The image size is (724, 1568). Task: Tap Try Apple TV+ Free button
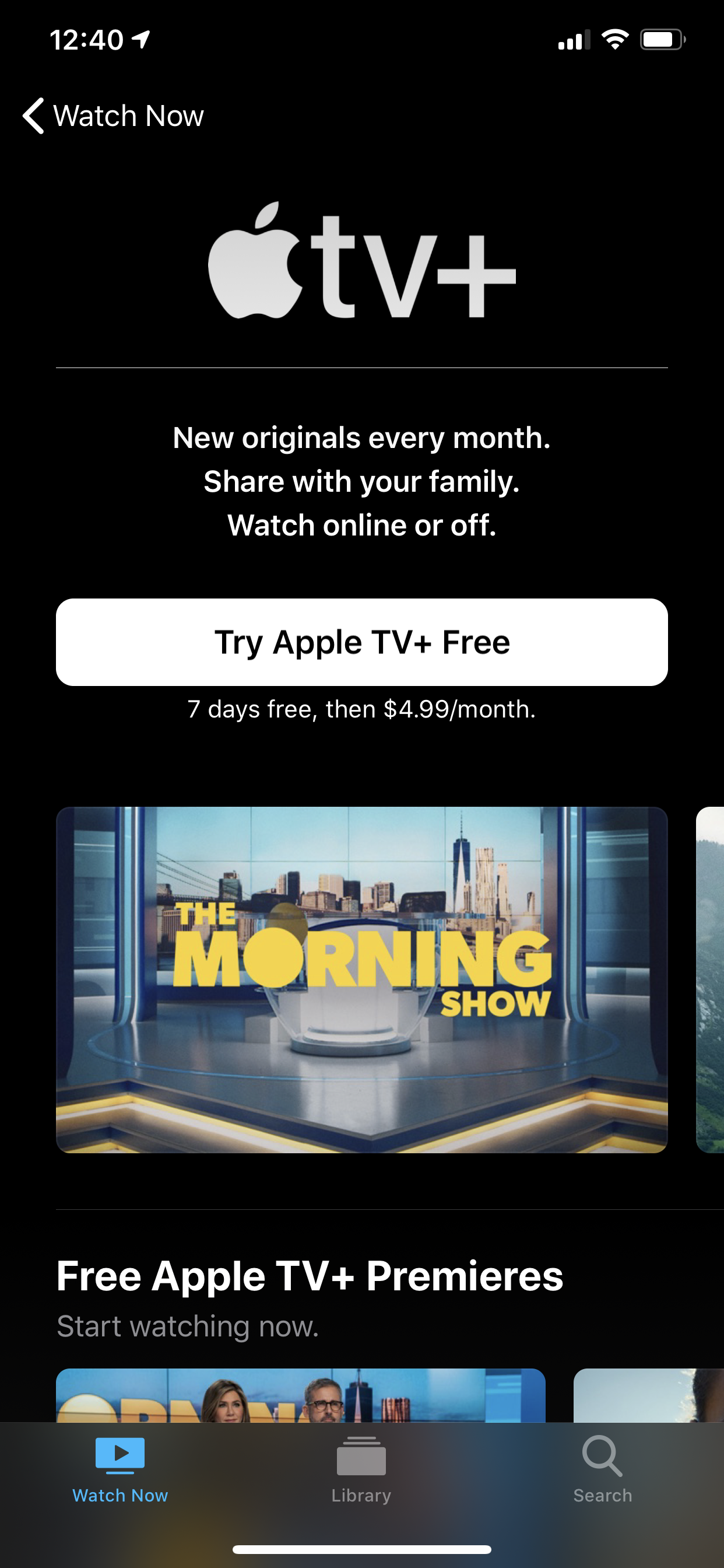tap(362, 642)
